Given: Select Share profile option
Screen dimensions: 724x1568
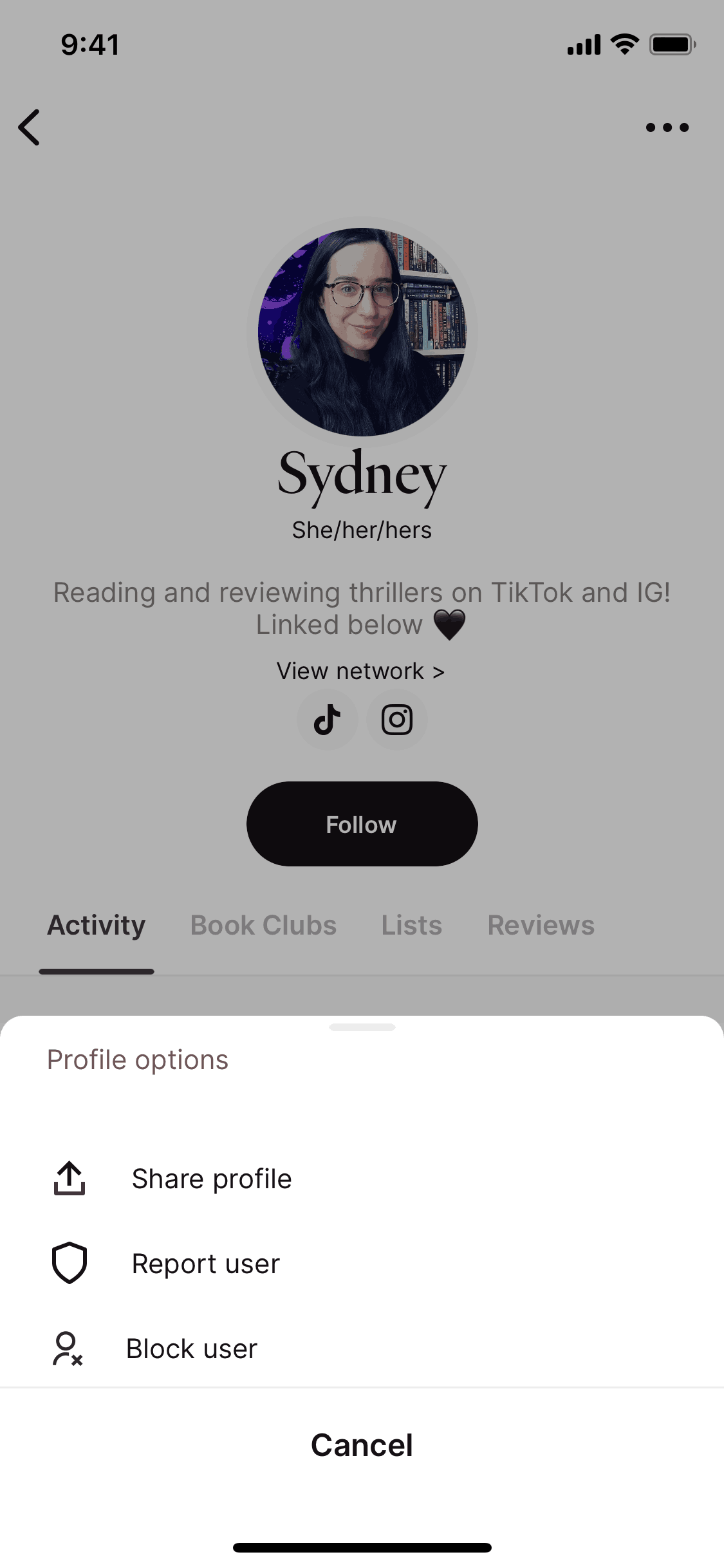Looking at the screenshot, I should [211, 1179].
